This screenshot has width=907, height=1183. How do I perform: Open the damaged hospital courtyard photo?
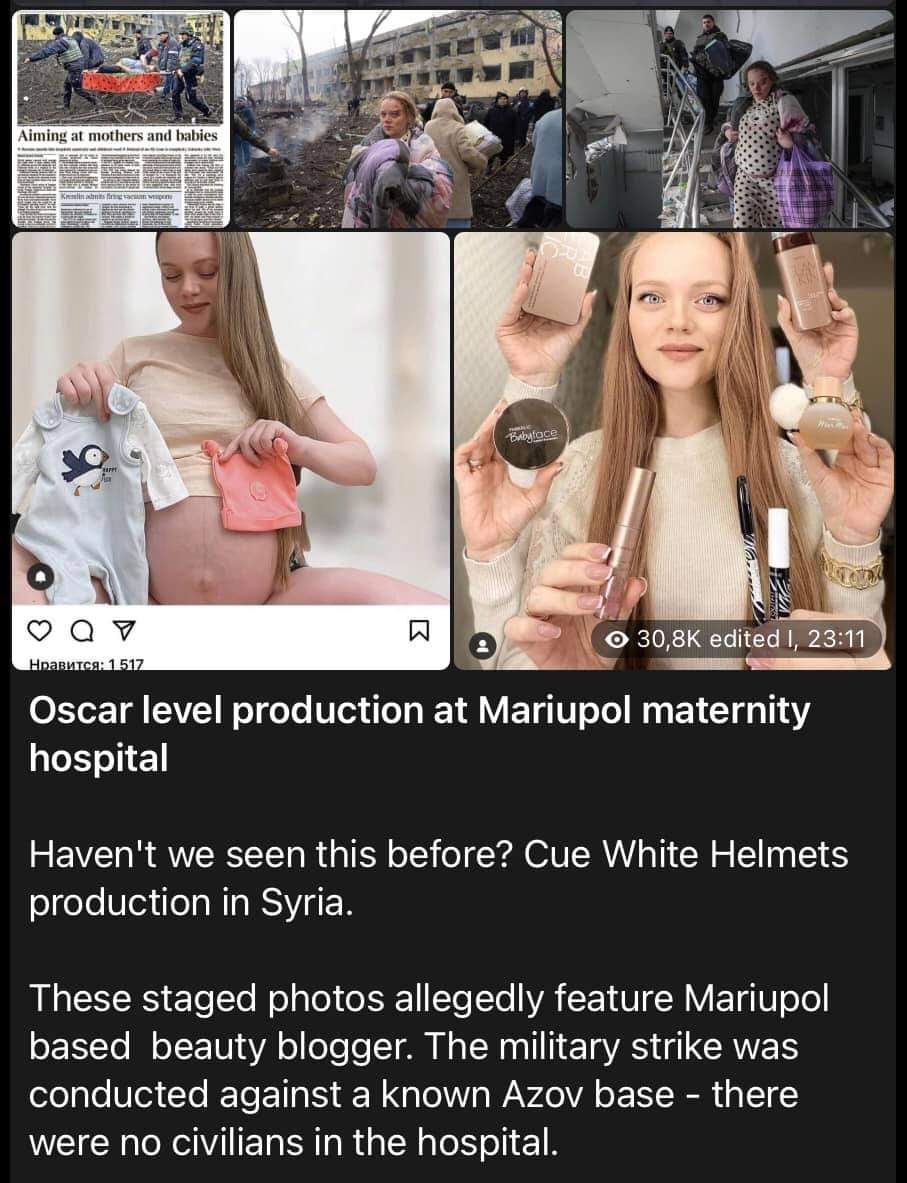tap(398, 118)
